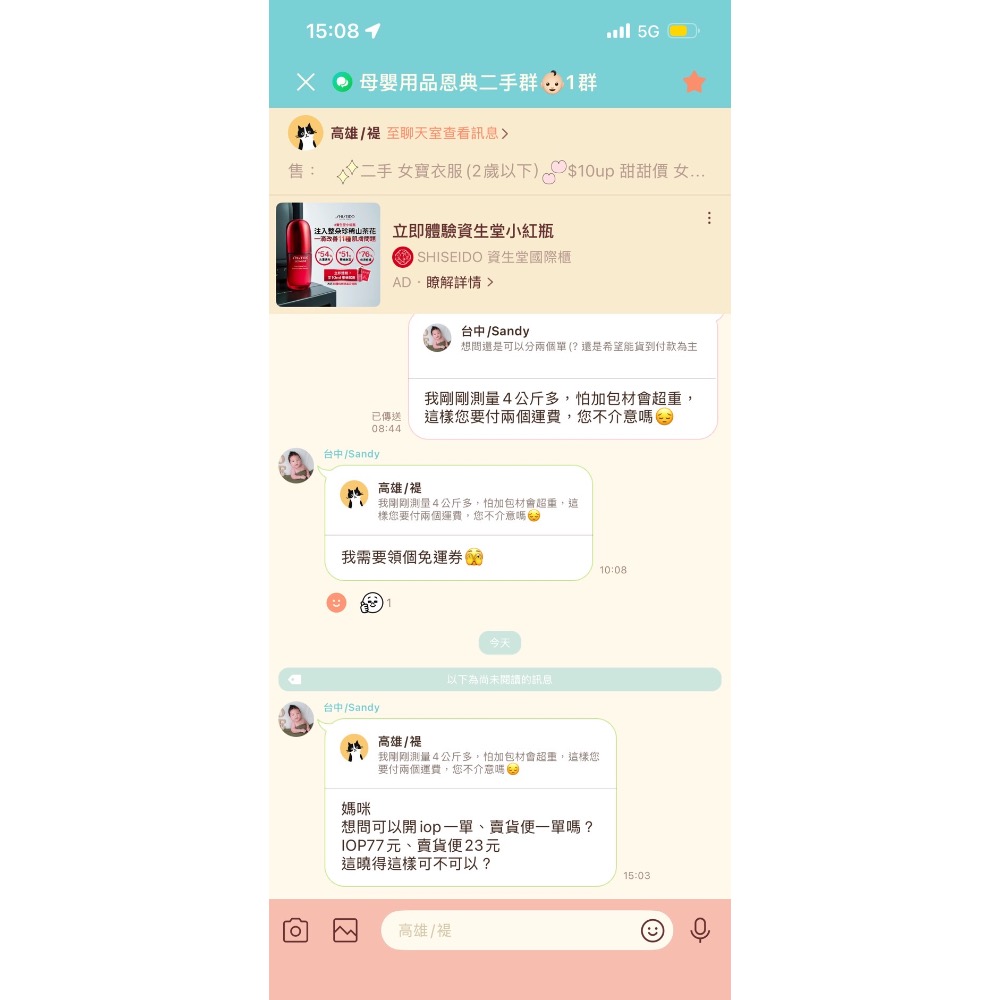The height and width of the screenshot is (1000, 1000).
Task: Open 至聊天室查看訊息 link
Action: coord(447,133)
